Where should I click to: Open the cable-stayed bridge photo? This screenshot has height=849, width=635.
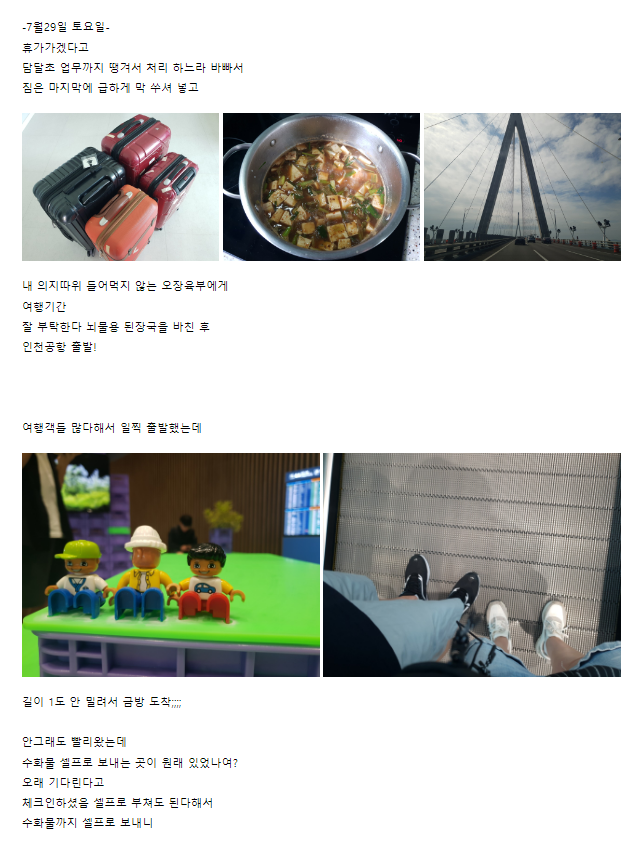click(x=522, y=187)
